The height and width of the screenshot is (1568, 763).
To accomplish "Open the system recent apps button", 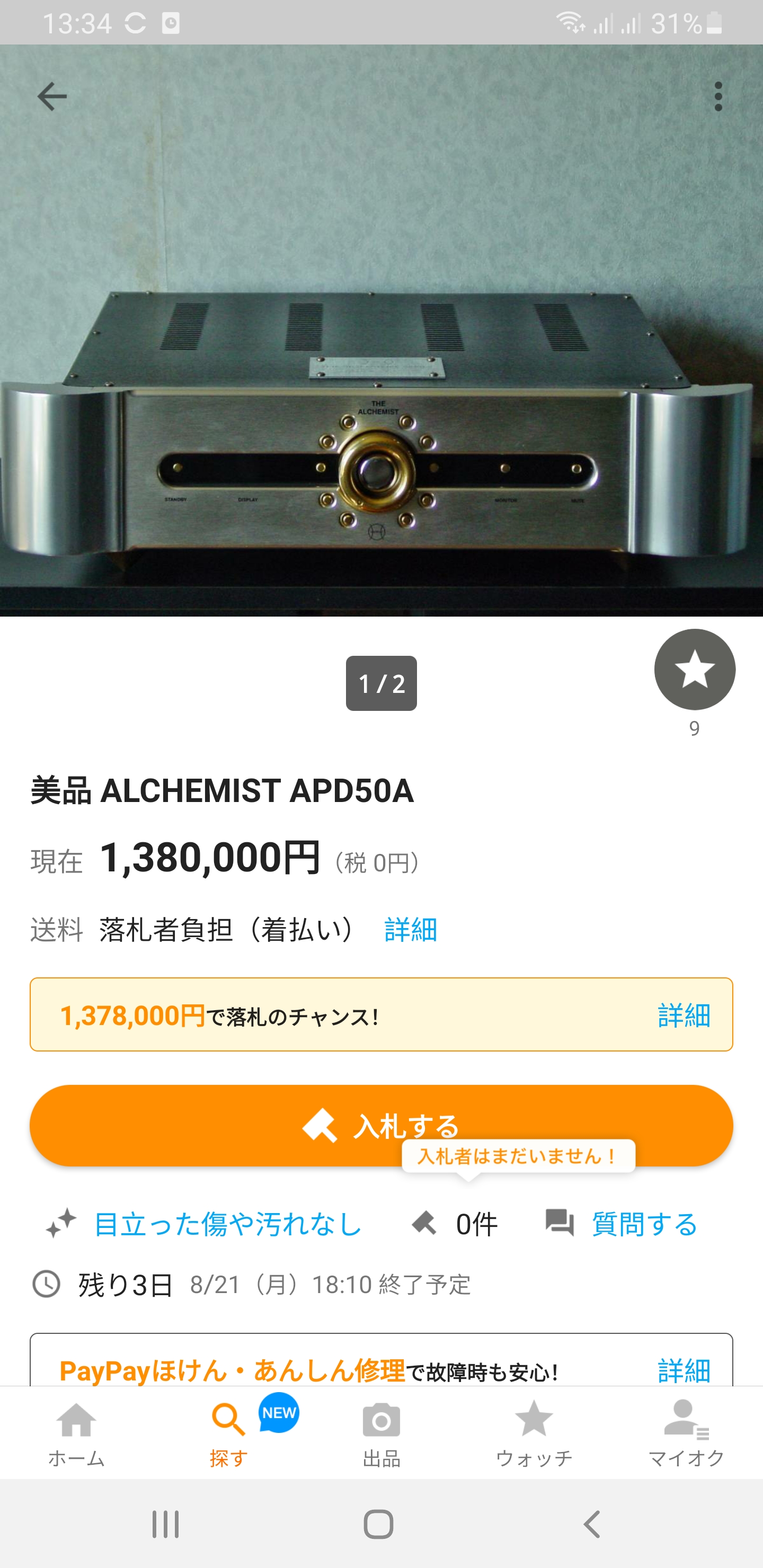I will pyautogui.click(x=165, y=1524).
